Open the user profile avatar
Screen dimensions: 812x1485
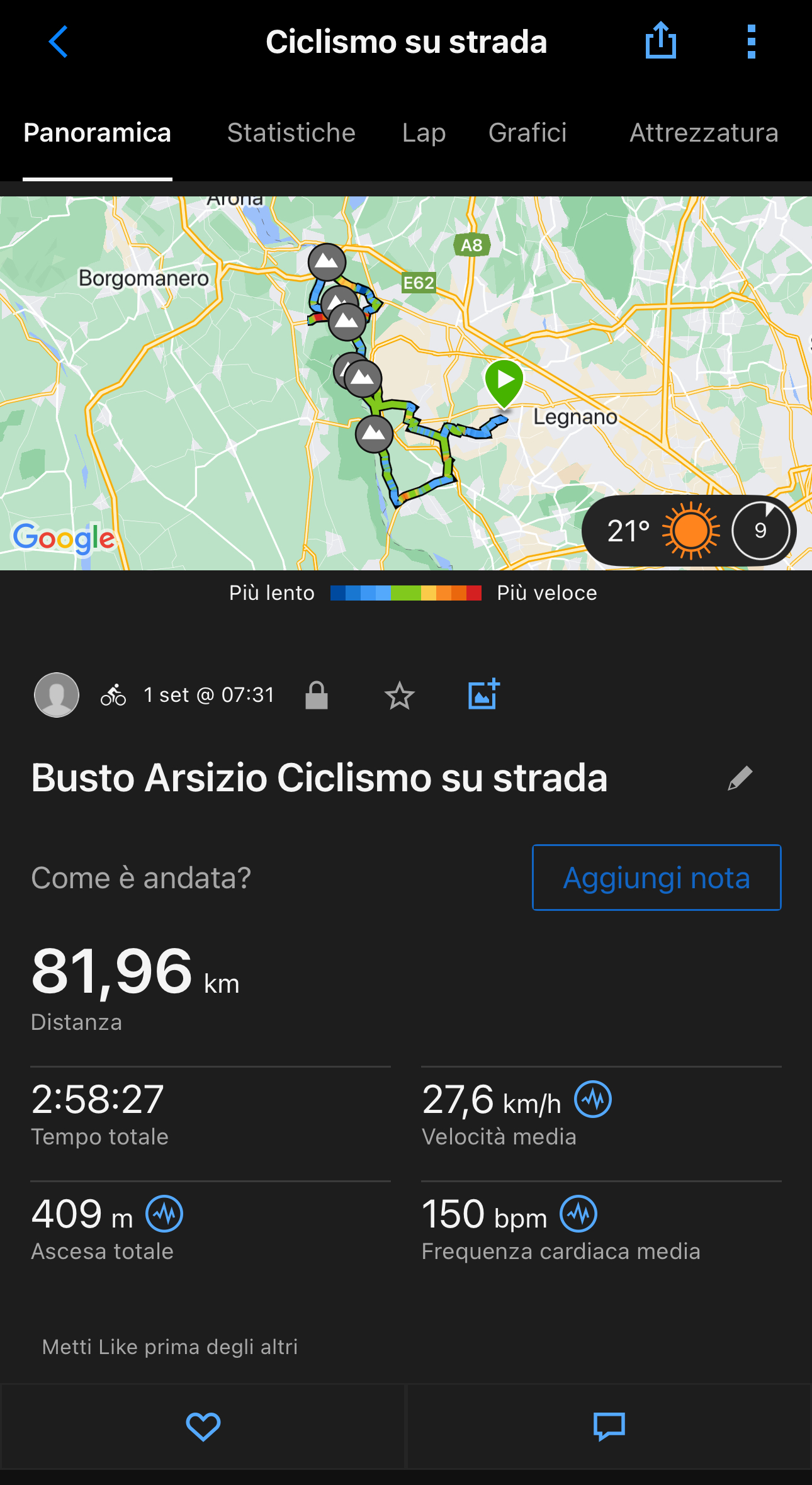click(57, 695)
